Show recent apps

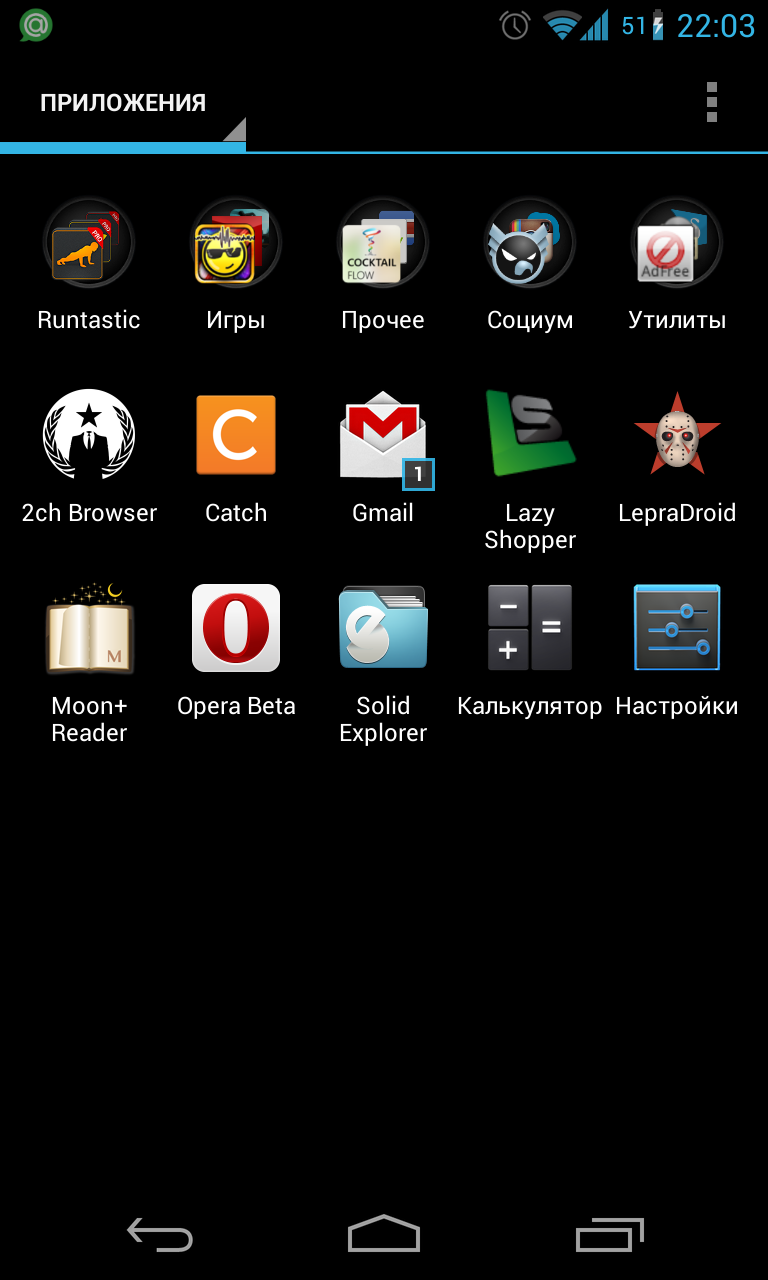coord(610,1235)
